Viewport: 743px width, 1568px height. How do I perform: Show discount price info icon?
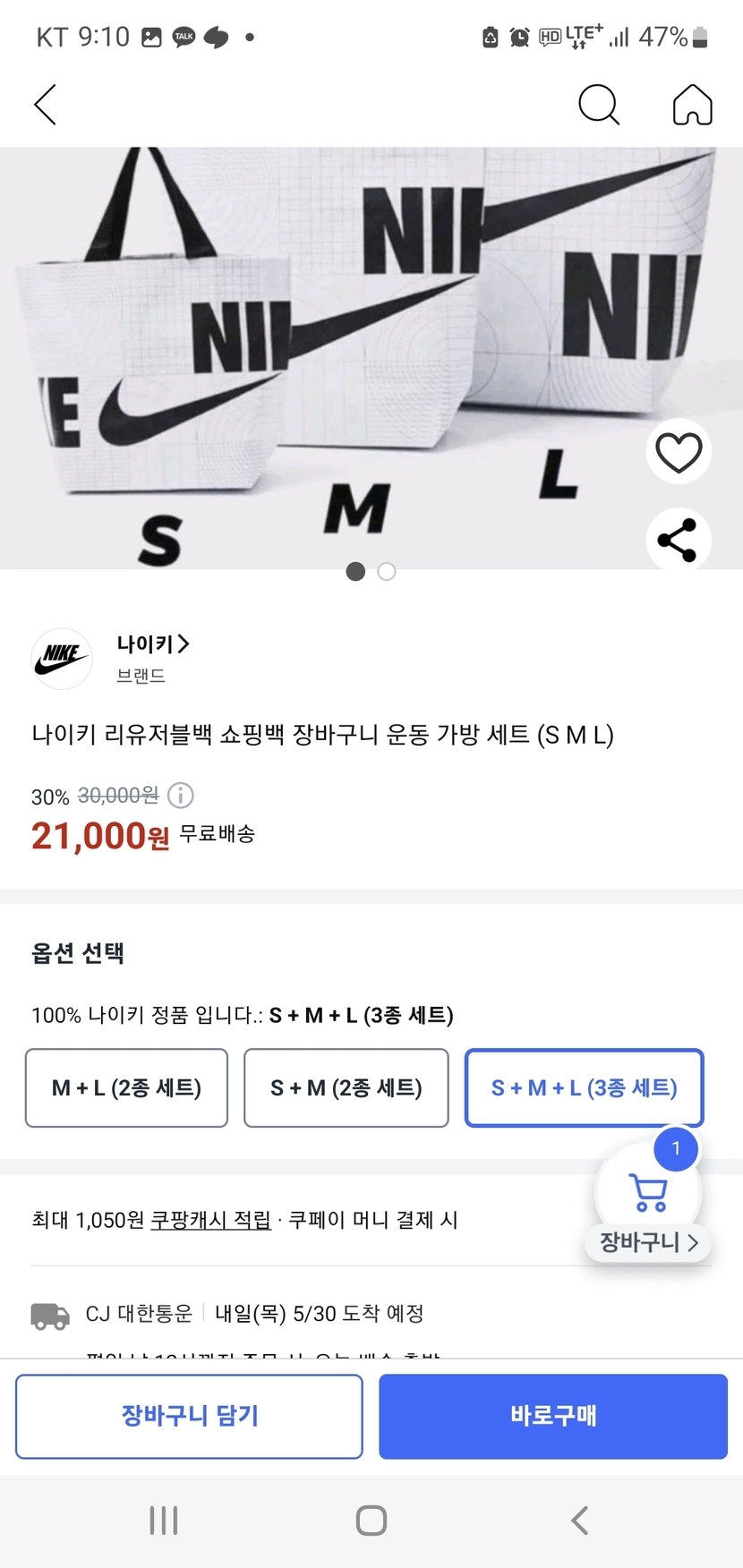(x=181, y=795)
